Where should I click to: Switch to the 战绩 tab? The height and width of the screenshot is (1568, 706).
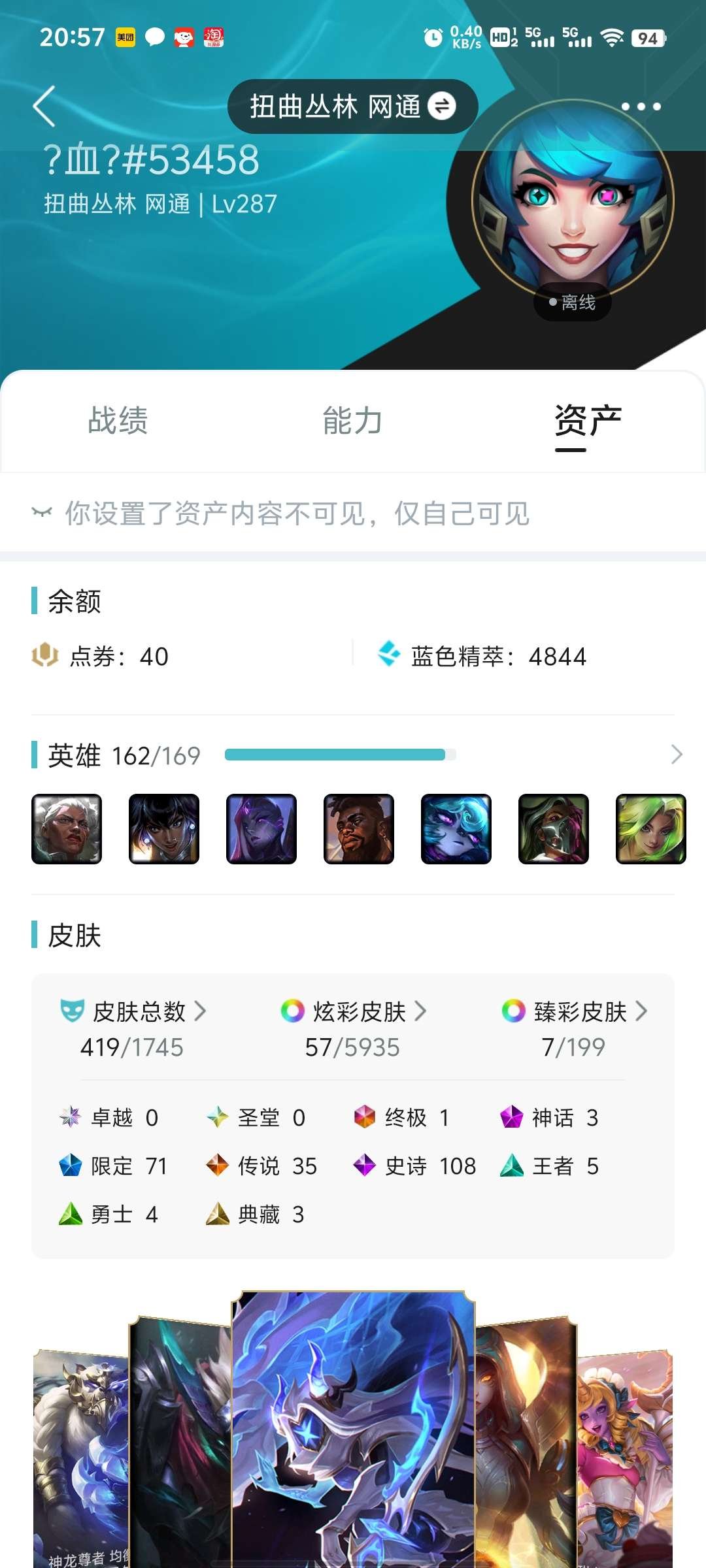118,420
